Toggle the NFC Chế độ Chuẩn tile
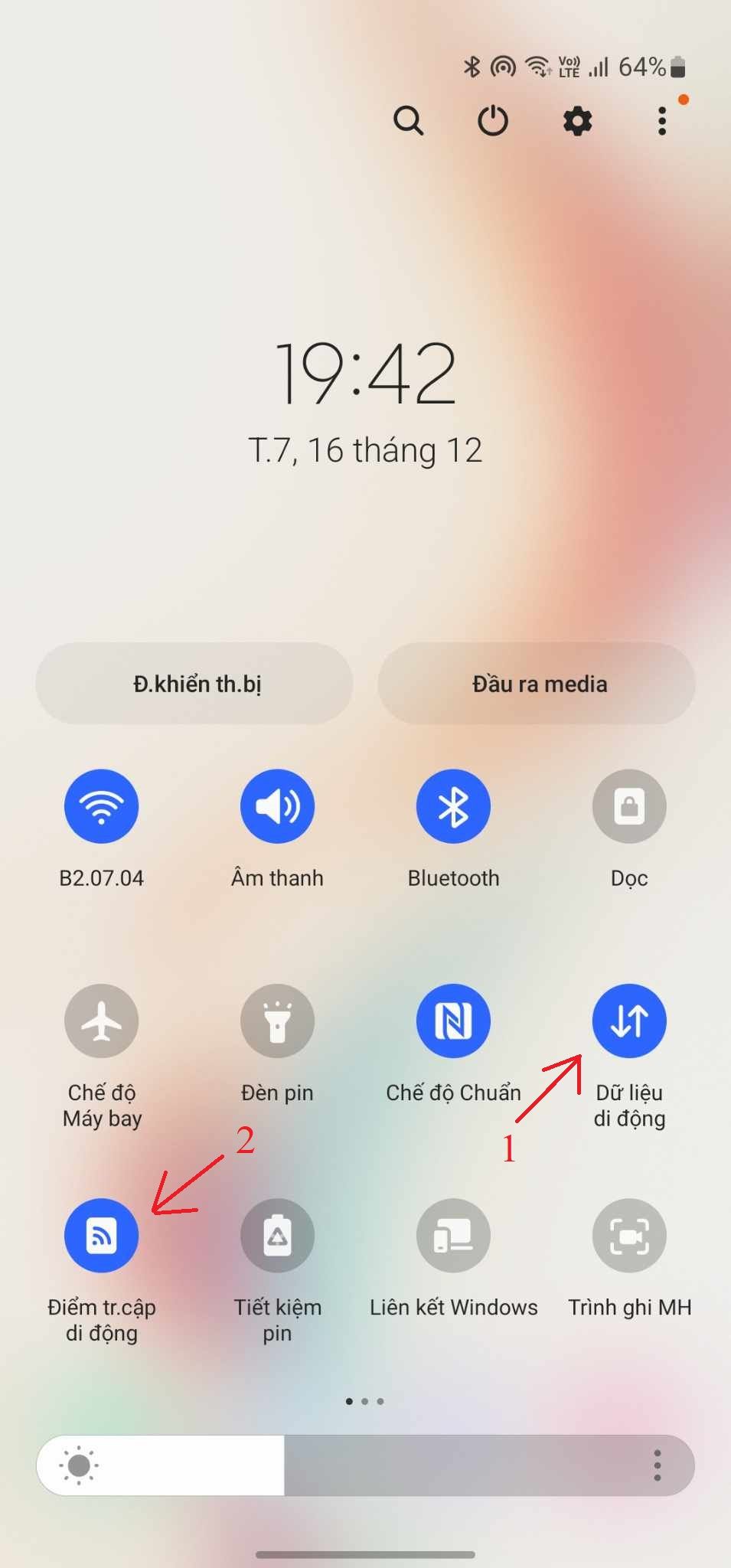Viewport: 731px width, 1568px height. pyautogui.click(x=453, y=1021)
